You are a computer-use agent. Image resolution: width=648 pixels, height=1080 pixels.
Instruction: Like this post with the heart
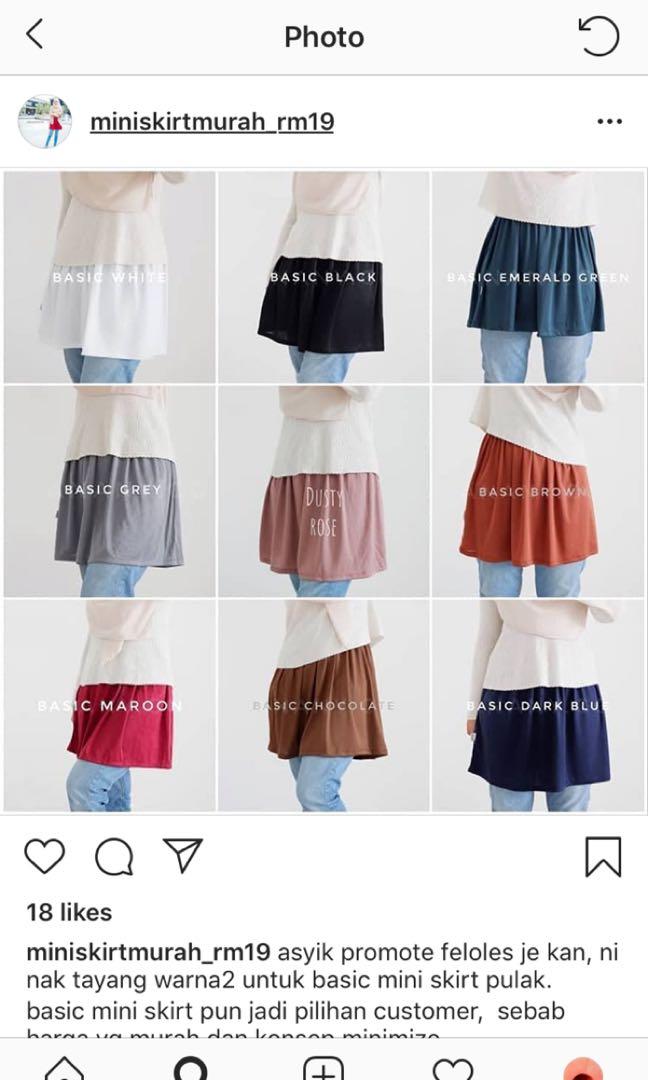(x=44, y=857)
